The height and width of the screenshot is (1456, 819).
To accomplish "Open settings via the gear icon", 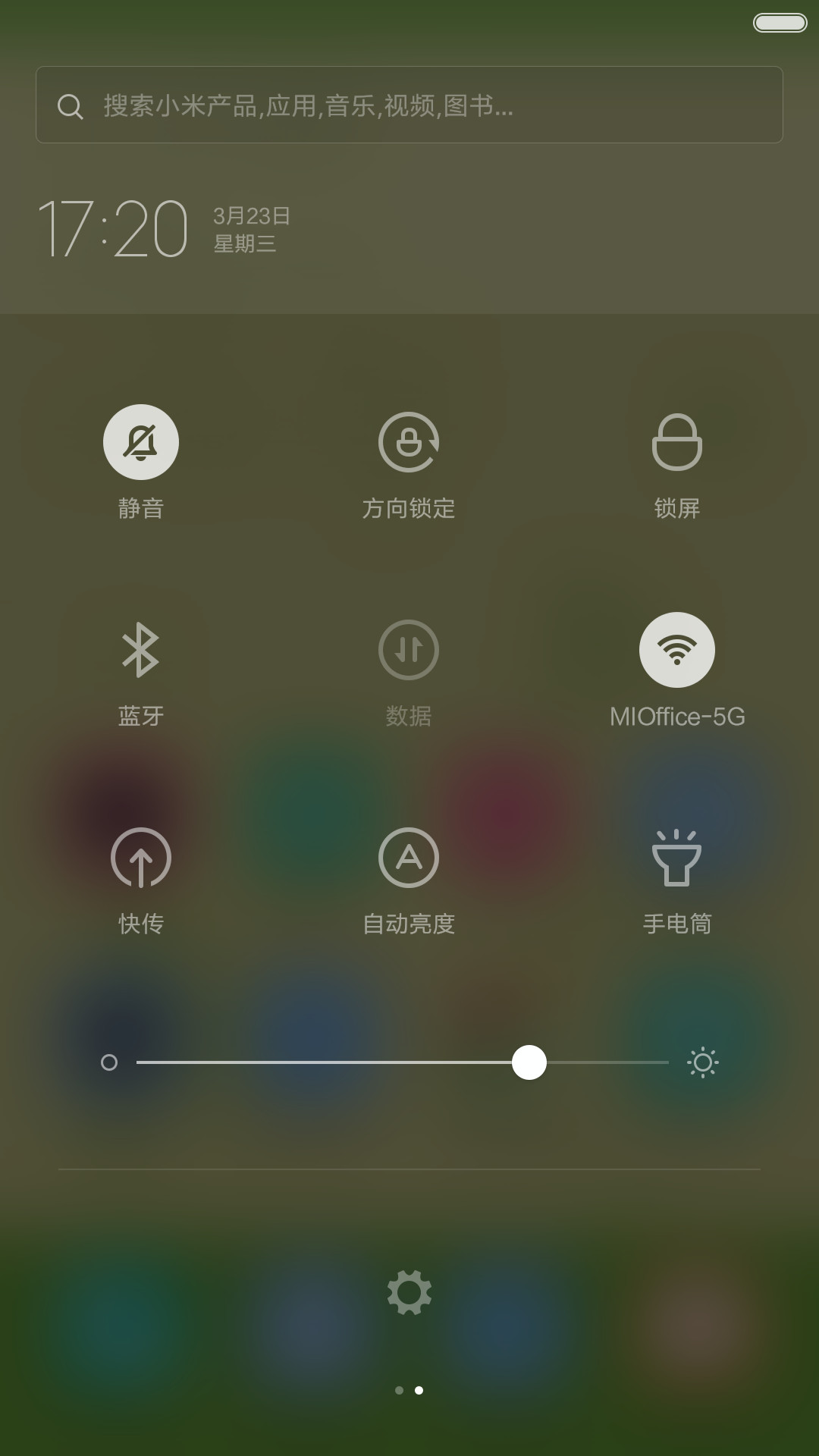I will [x=409, y=1293].
